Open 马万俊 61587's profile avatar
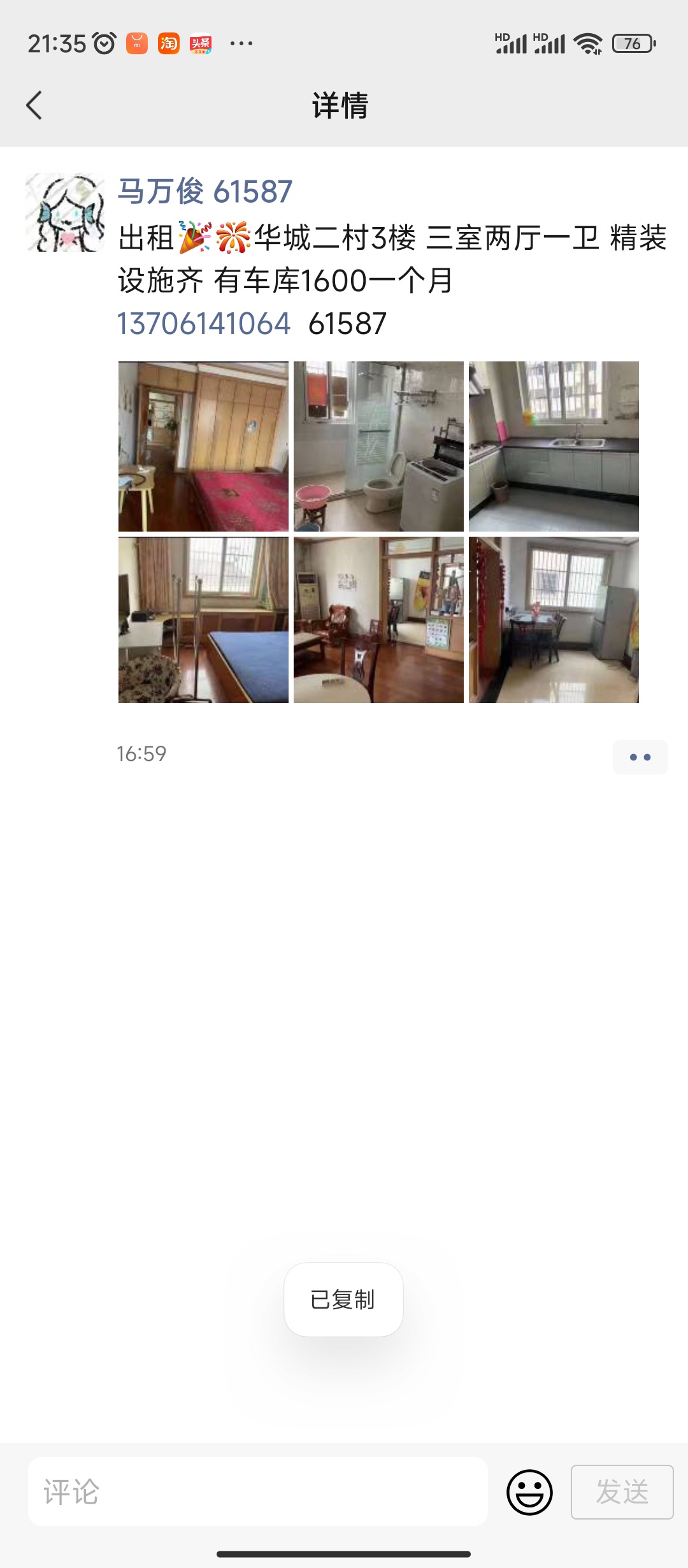Viewport: 688px width, 1568px height. click(x=65, y=212)
